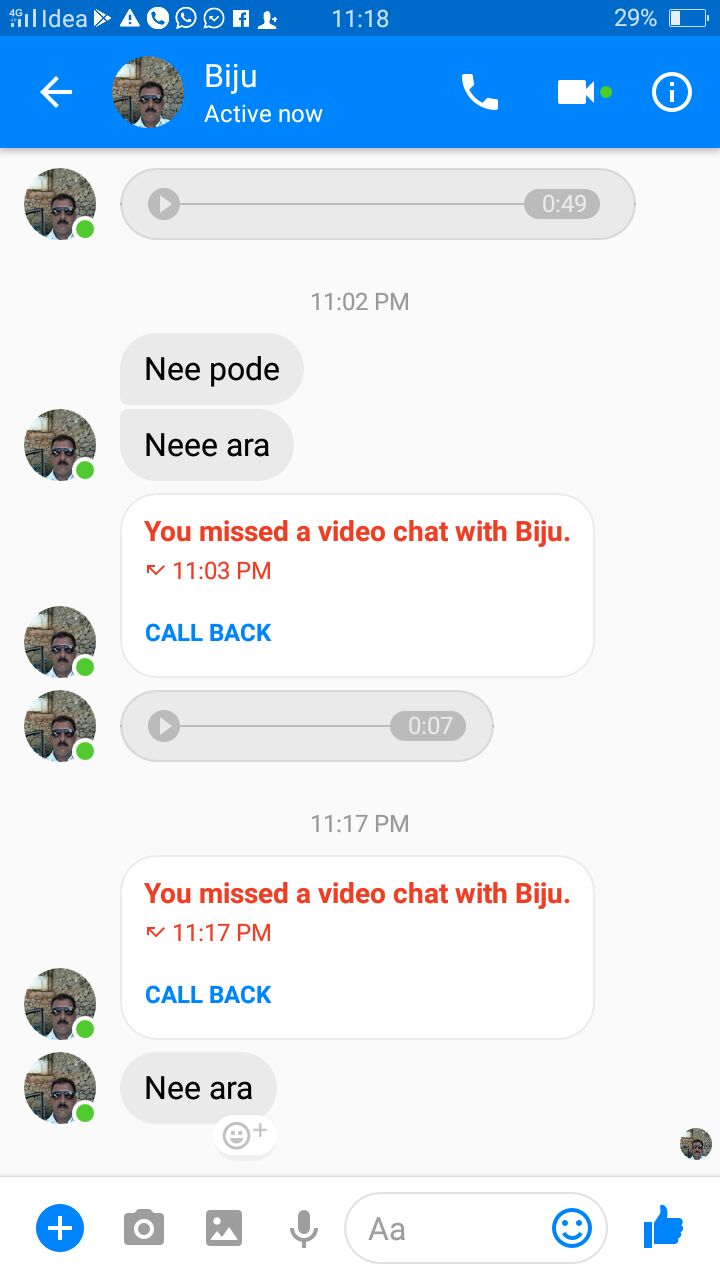Call back the 11:17 PM missed video chat

pos(208,995)
